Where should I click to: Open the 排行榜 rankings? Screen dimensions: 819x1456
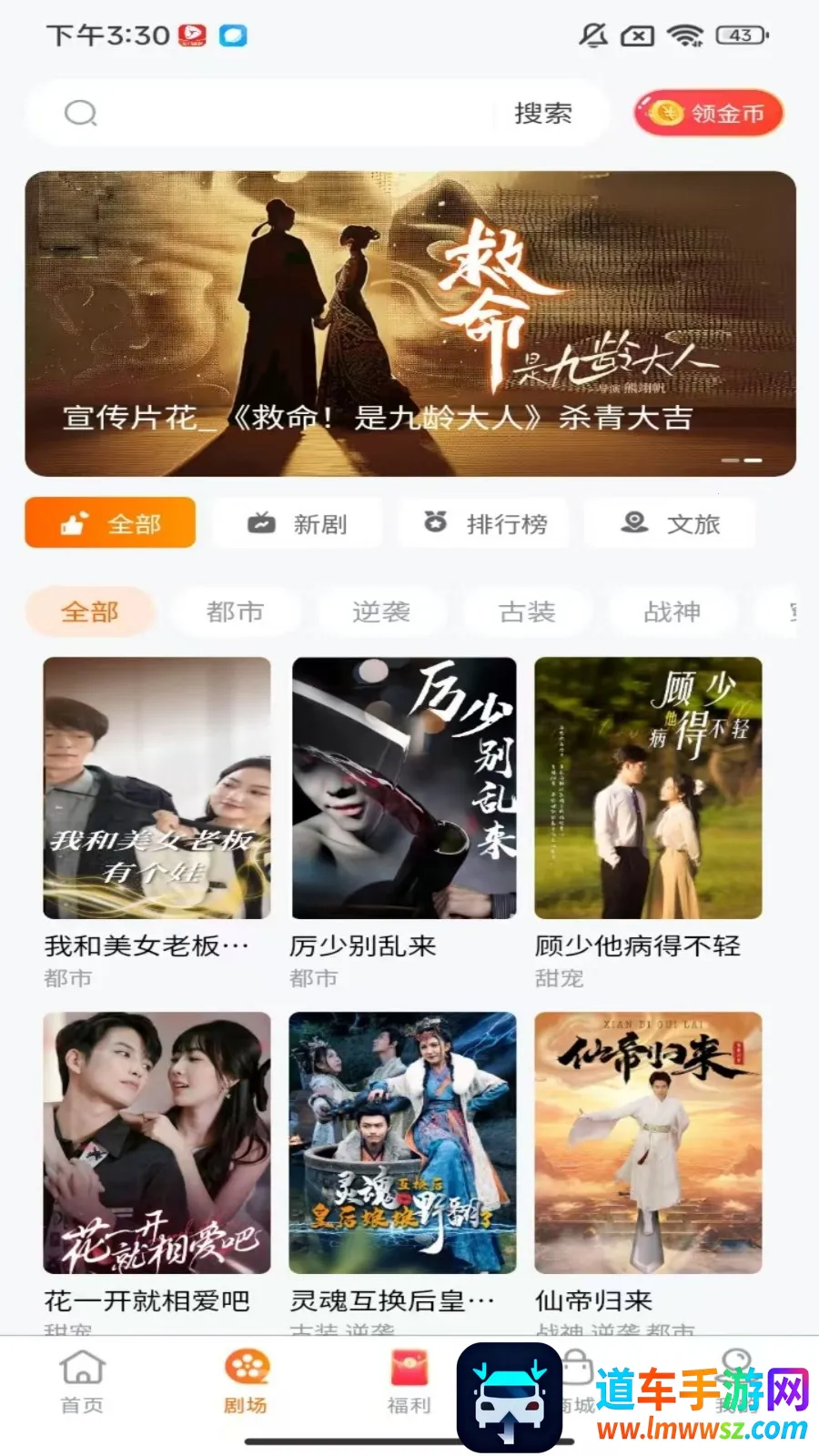coord(484,523)
